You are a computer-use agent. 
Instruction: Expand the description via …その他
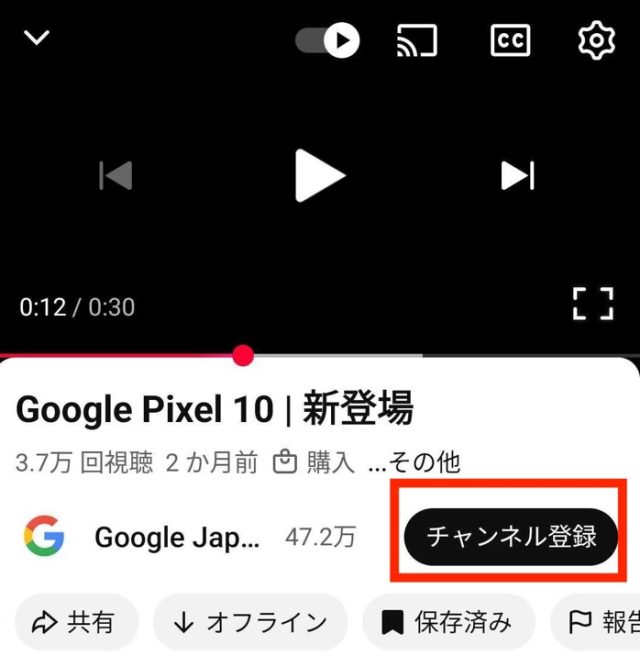pos(414,462)
